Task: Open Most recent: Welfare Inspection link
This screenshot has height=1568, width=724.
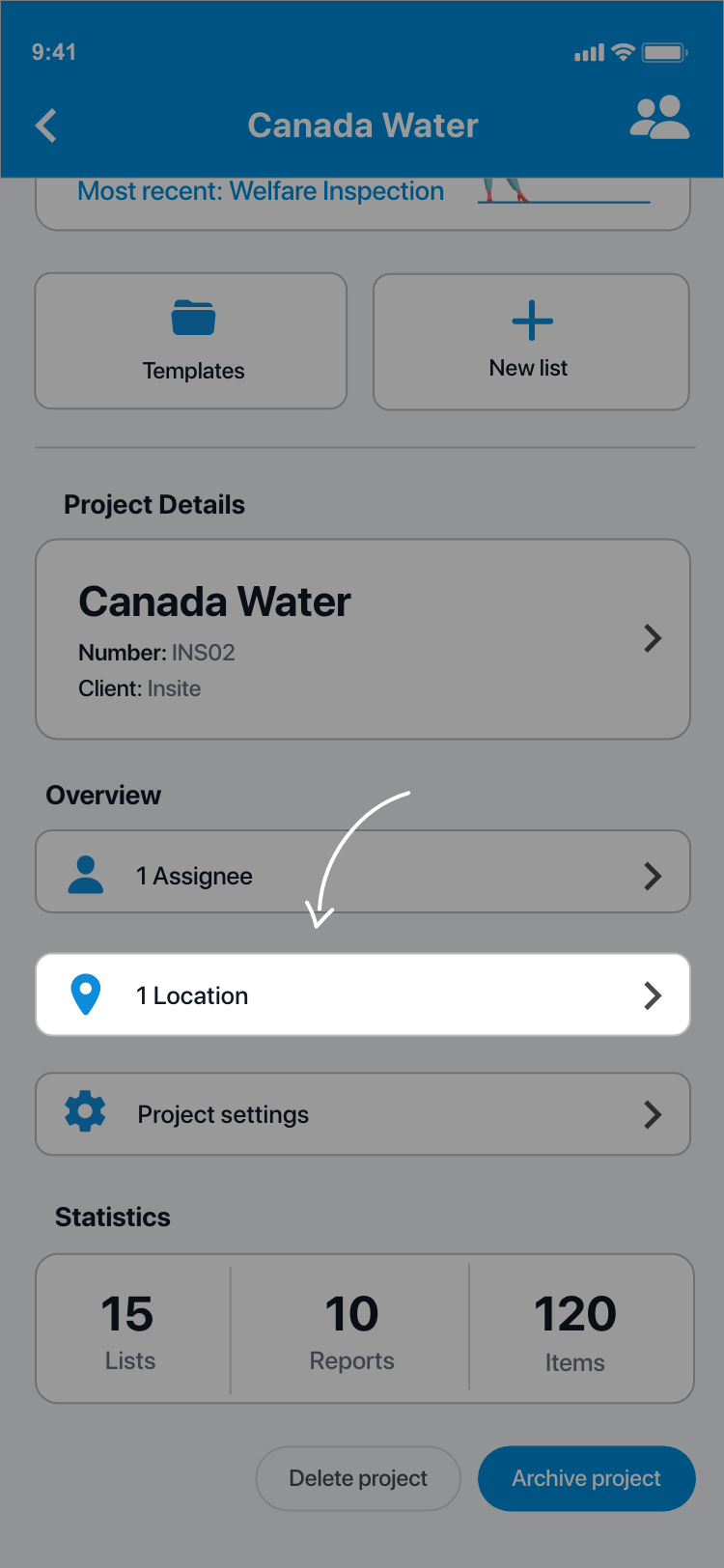Action: [261, 192]
